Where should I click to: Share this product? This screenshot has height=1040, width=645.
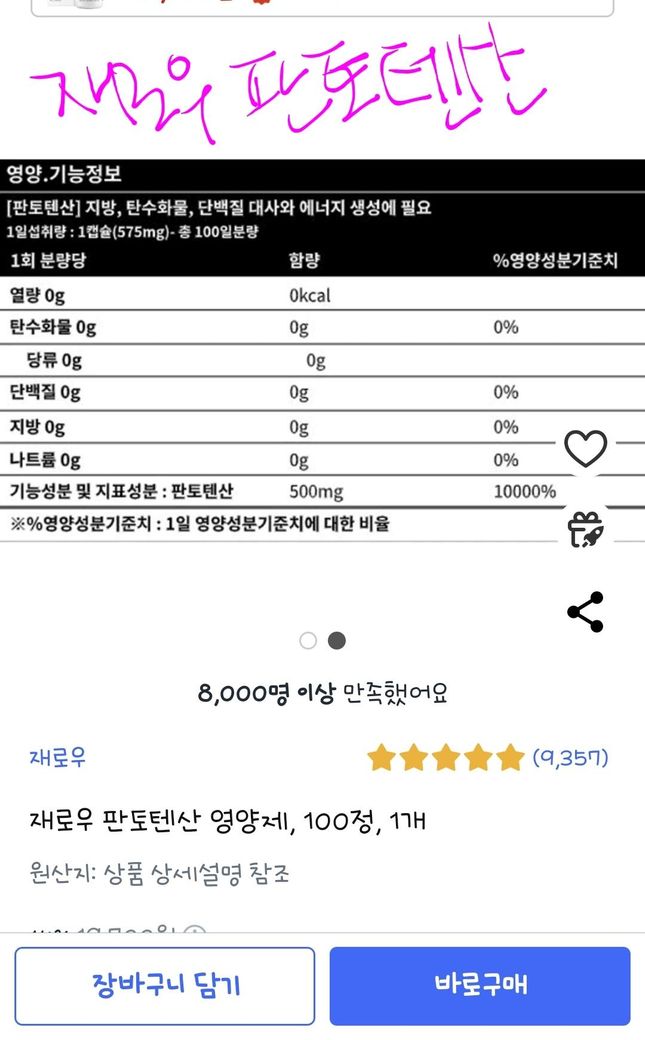(x=585, y=612)
